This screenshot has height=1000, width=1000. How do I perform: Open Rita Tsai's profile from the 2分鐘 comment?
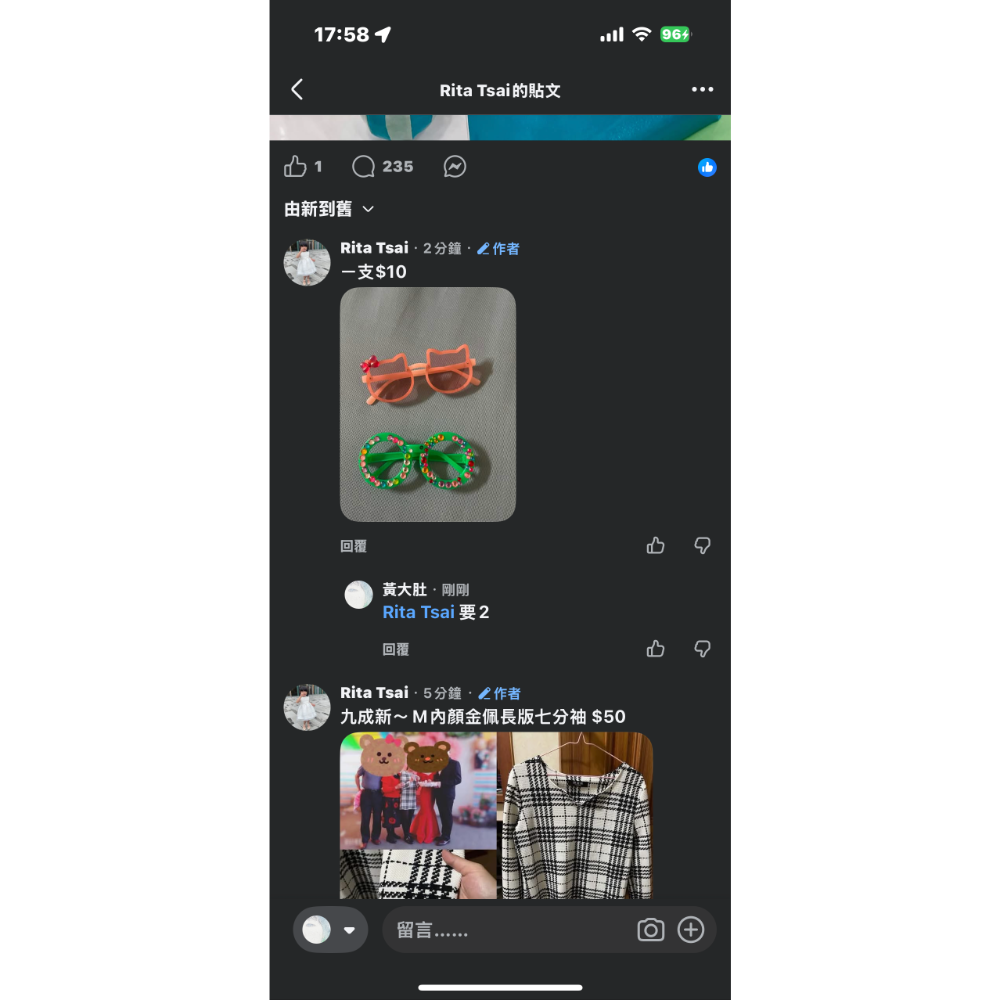(x=374, y=248)
